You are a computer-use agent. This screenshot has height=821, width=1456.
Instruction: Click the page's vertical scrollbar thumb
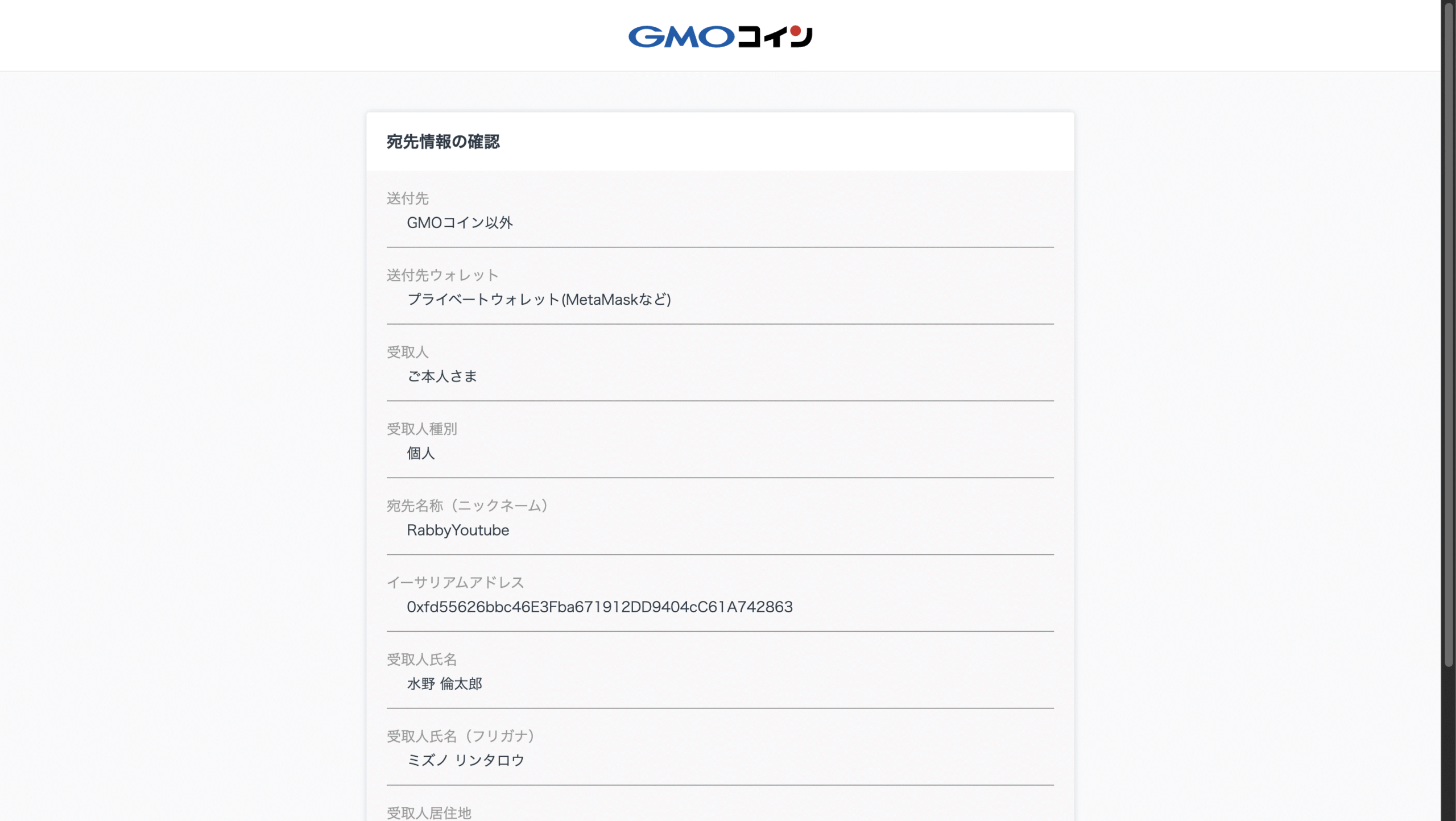1449,335
